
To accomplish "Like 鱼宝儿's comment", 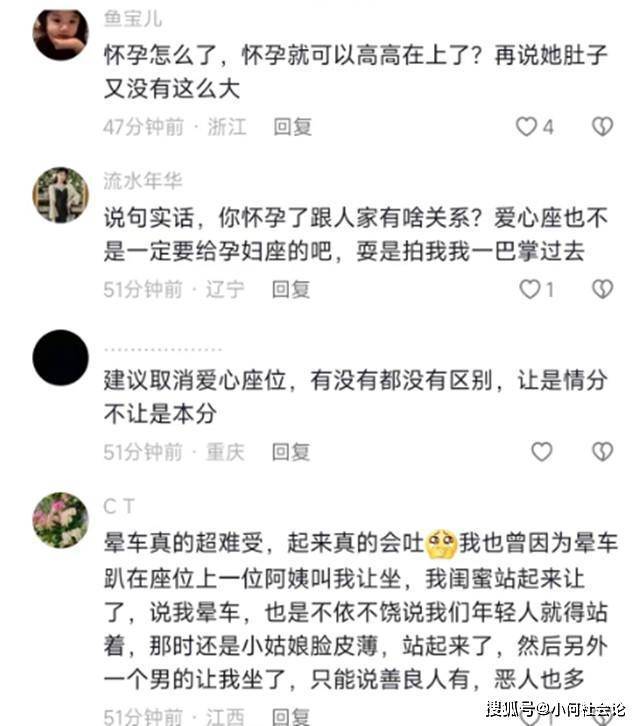I will (526, 127).
